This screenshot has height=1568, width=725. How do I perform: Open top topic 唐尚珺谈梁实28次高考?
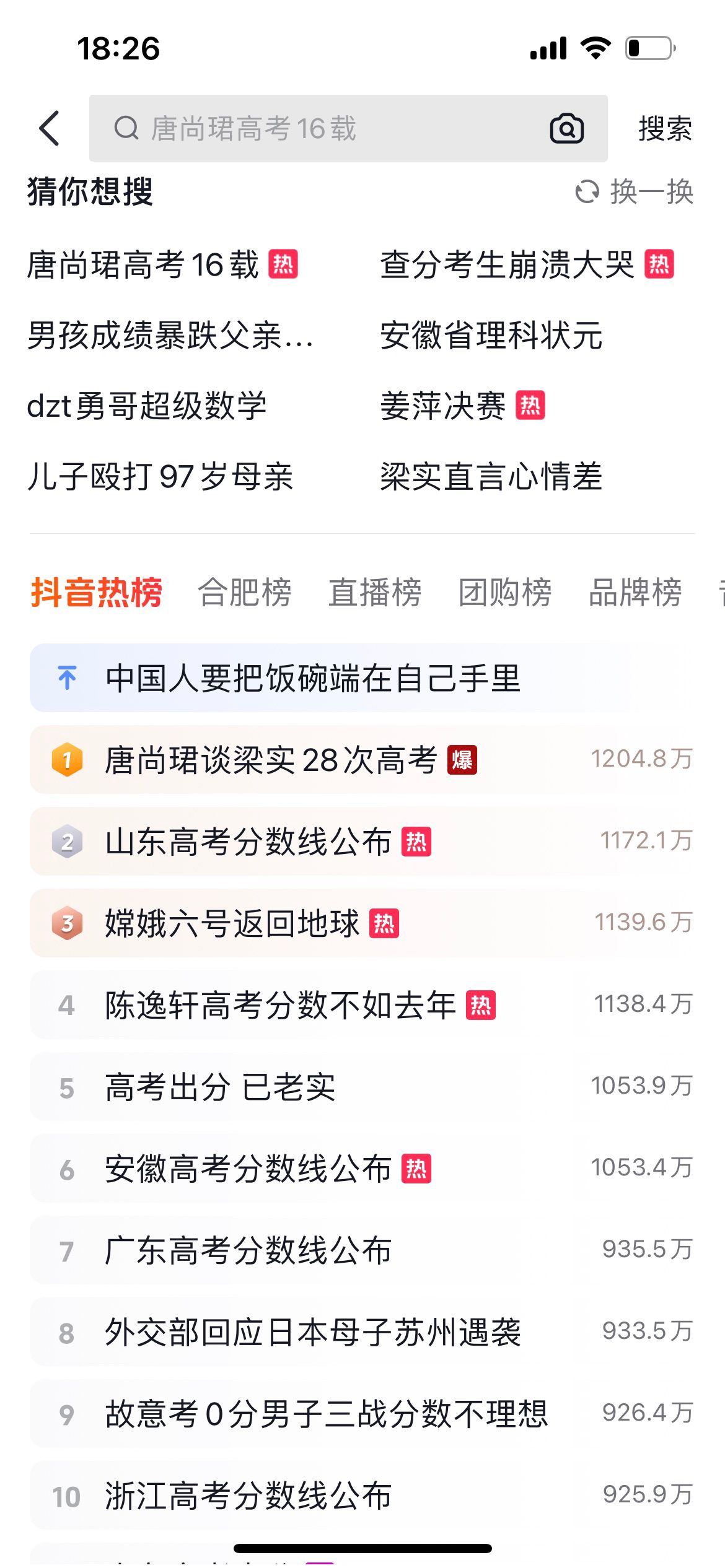tap(271, 760)
